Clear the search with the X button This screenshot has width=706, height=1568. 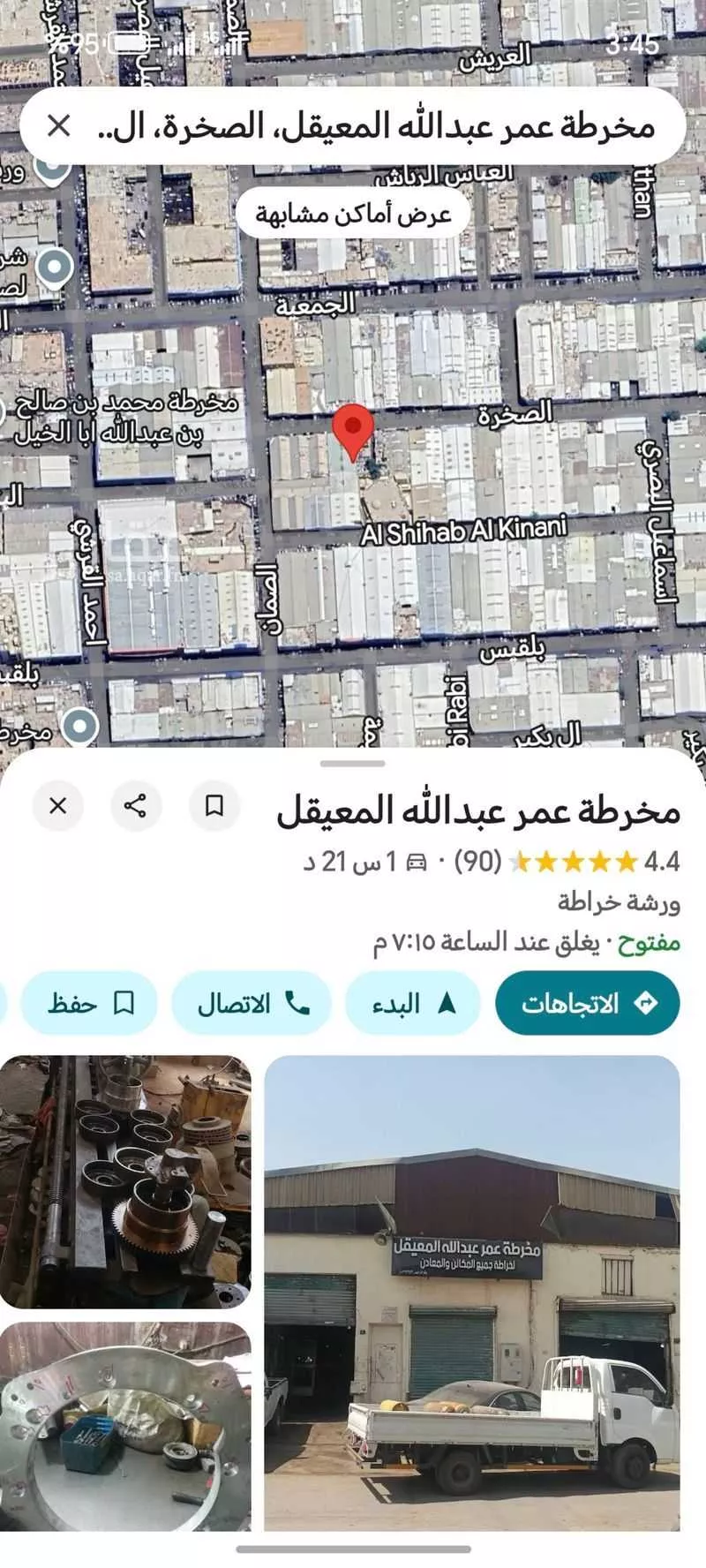pos(59,126)
